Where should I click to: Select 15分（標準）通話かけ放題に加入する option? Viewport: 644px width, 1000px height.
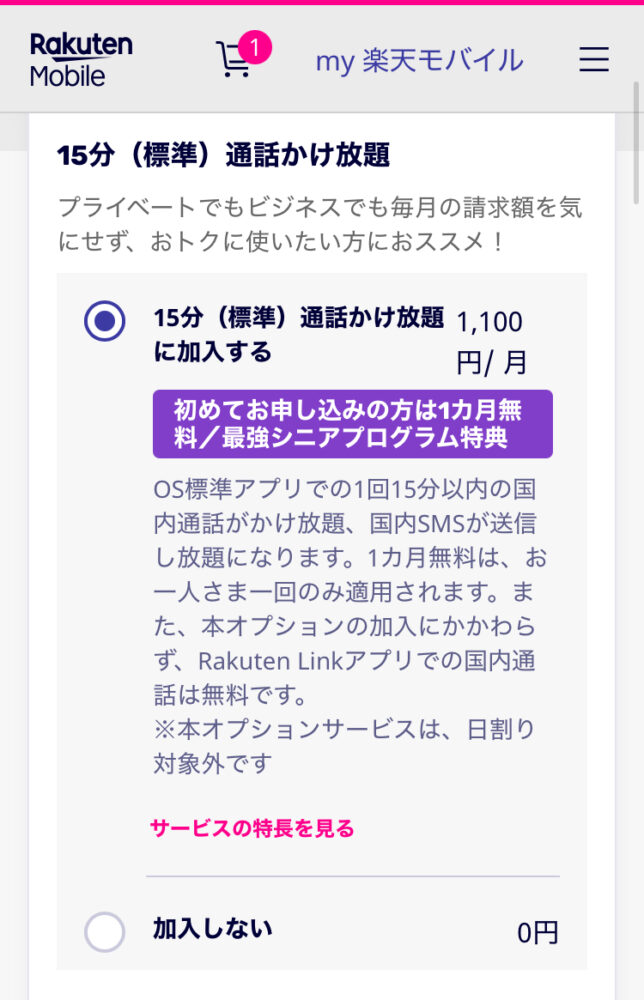[x=105, y=321]
